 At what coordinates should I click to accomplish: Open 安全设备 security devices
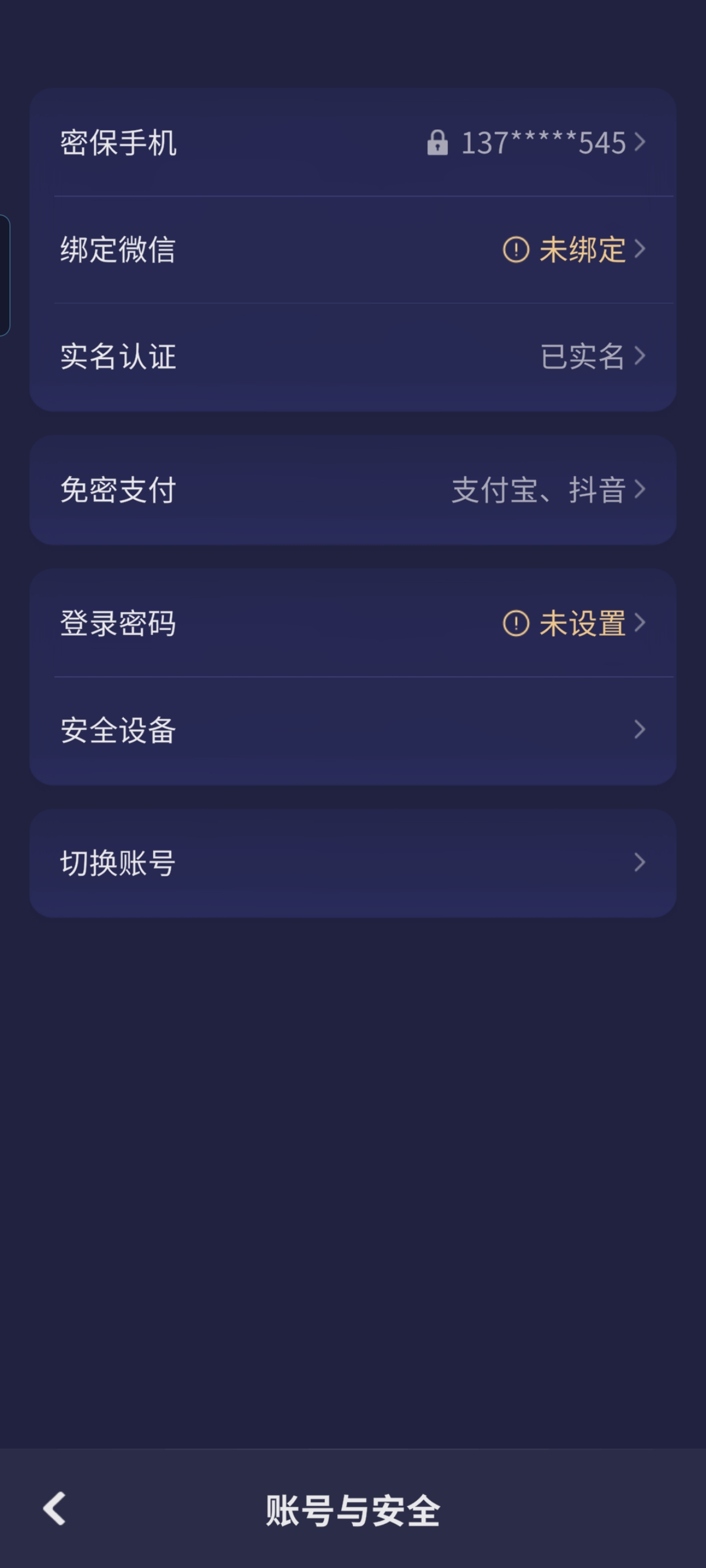pyautogui.click(x=353, y=730)
